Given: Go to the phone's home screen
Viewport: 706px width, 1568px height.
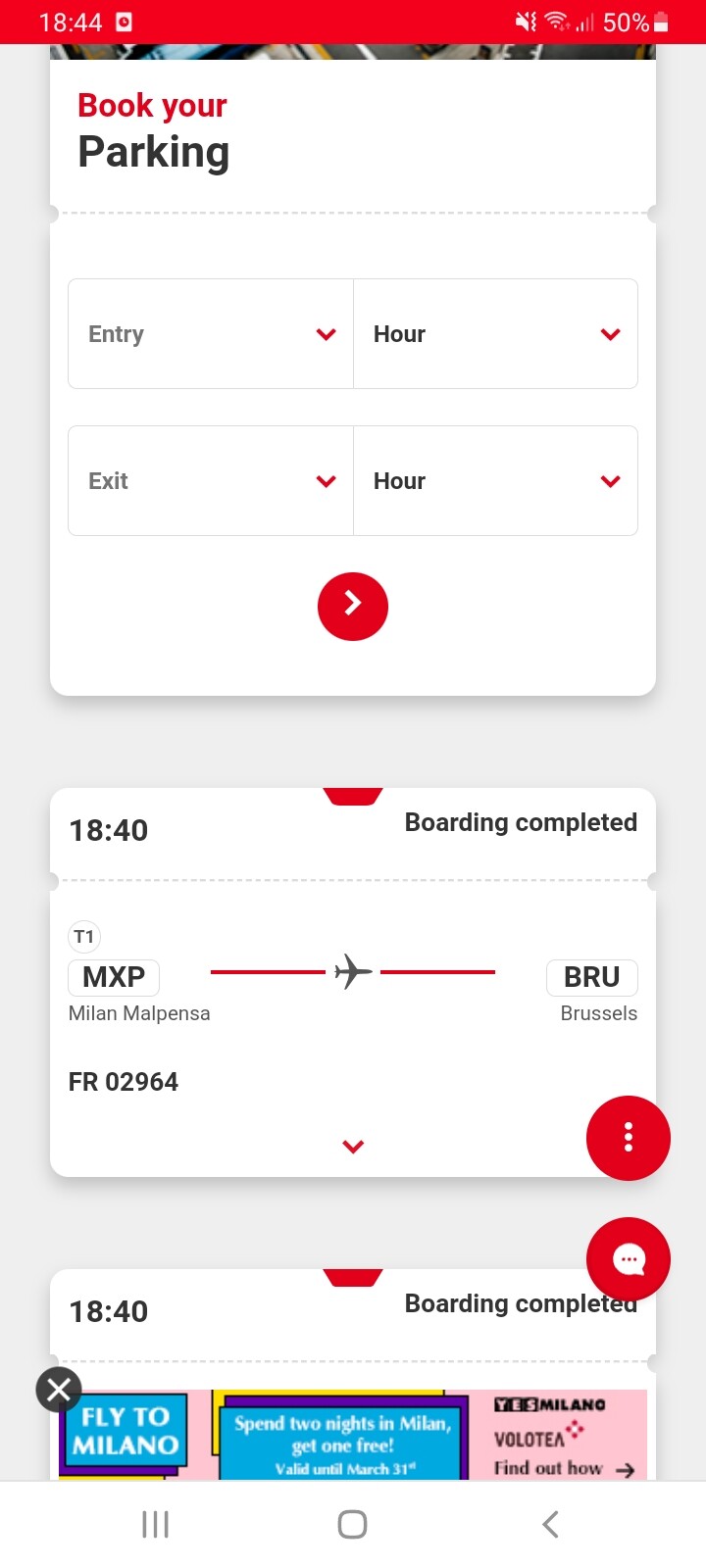Looking at the screenshot, I should [352, 1524].
